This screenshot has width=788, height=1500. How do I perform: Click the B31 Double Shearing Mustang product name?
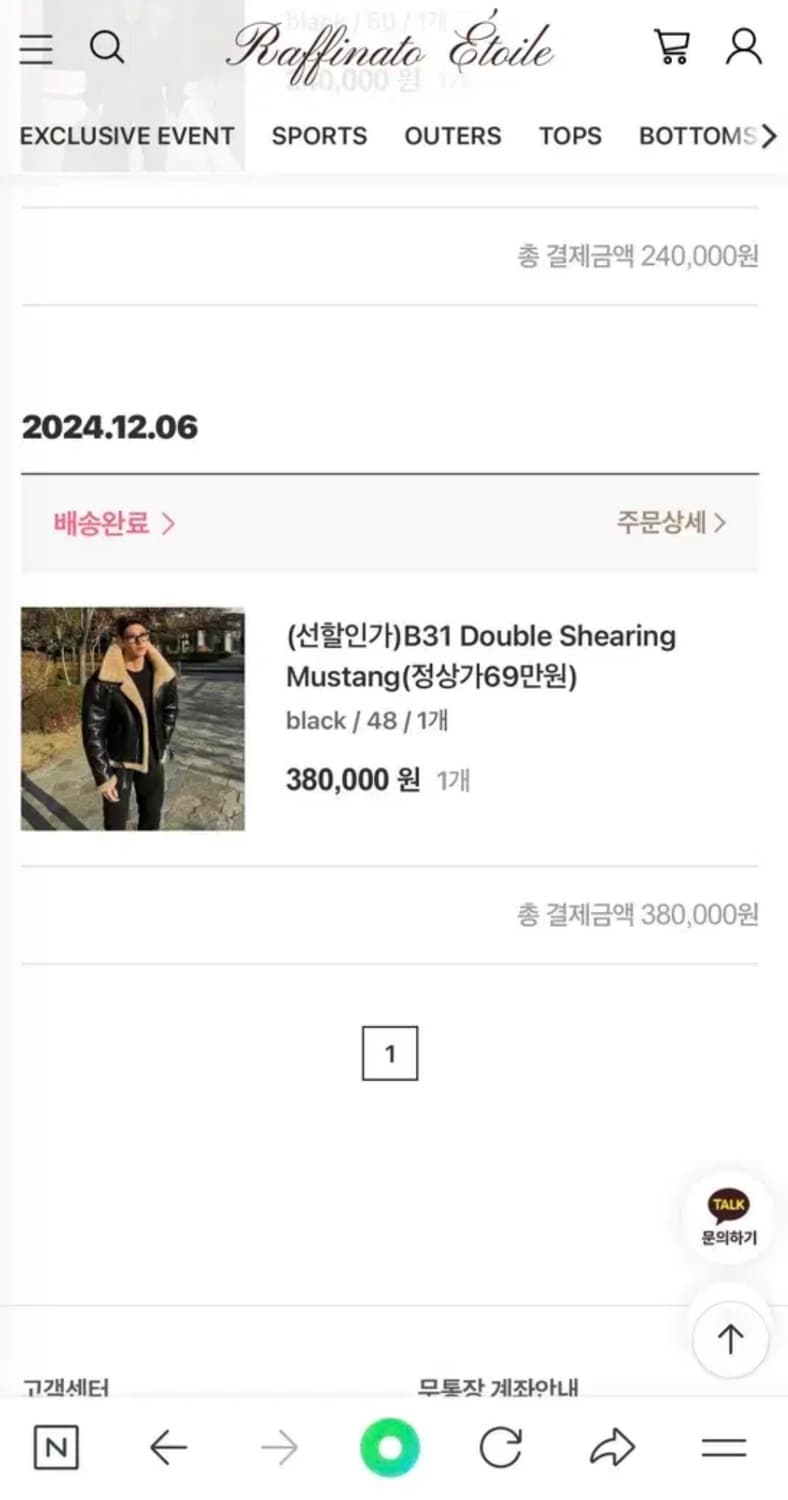coord(480,657)
